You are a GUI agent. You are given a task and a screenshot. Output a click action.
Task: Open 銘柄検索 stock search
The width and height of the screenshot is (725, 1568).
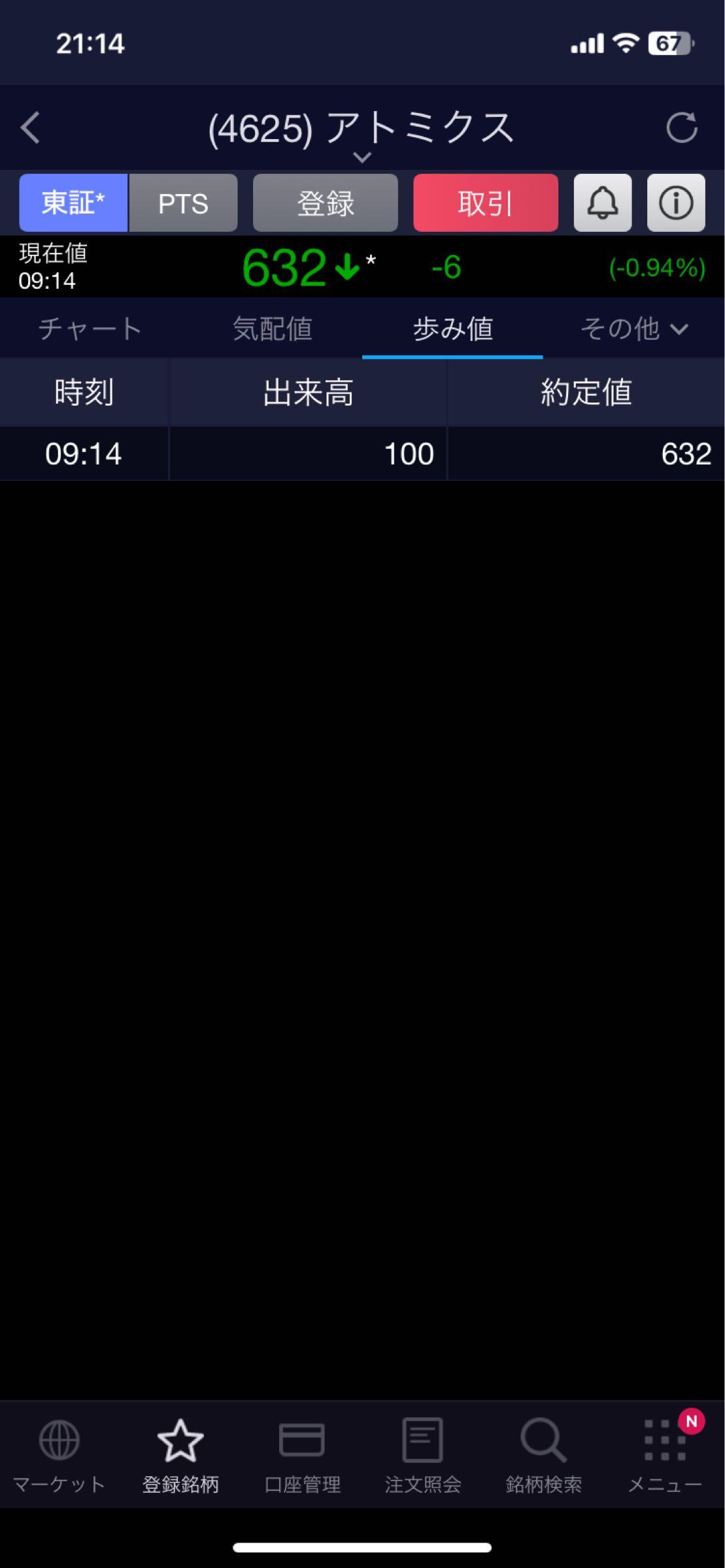[543, 1455]
